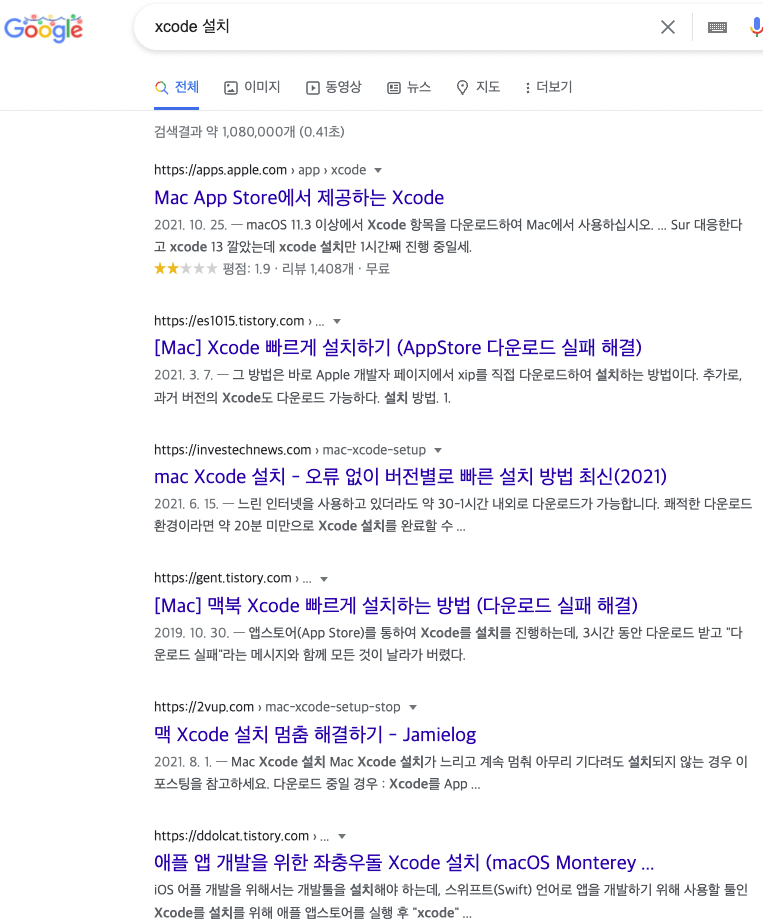Switch to the 지도 tab
The width and height of the screenshot is (763, 924).
[x=478, y=87]
